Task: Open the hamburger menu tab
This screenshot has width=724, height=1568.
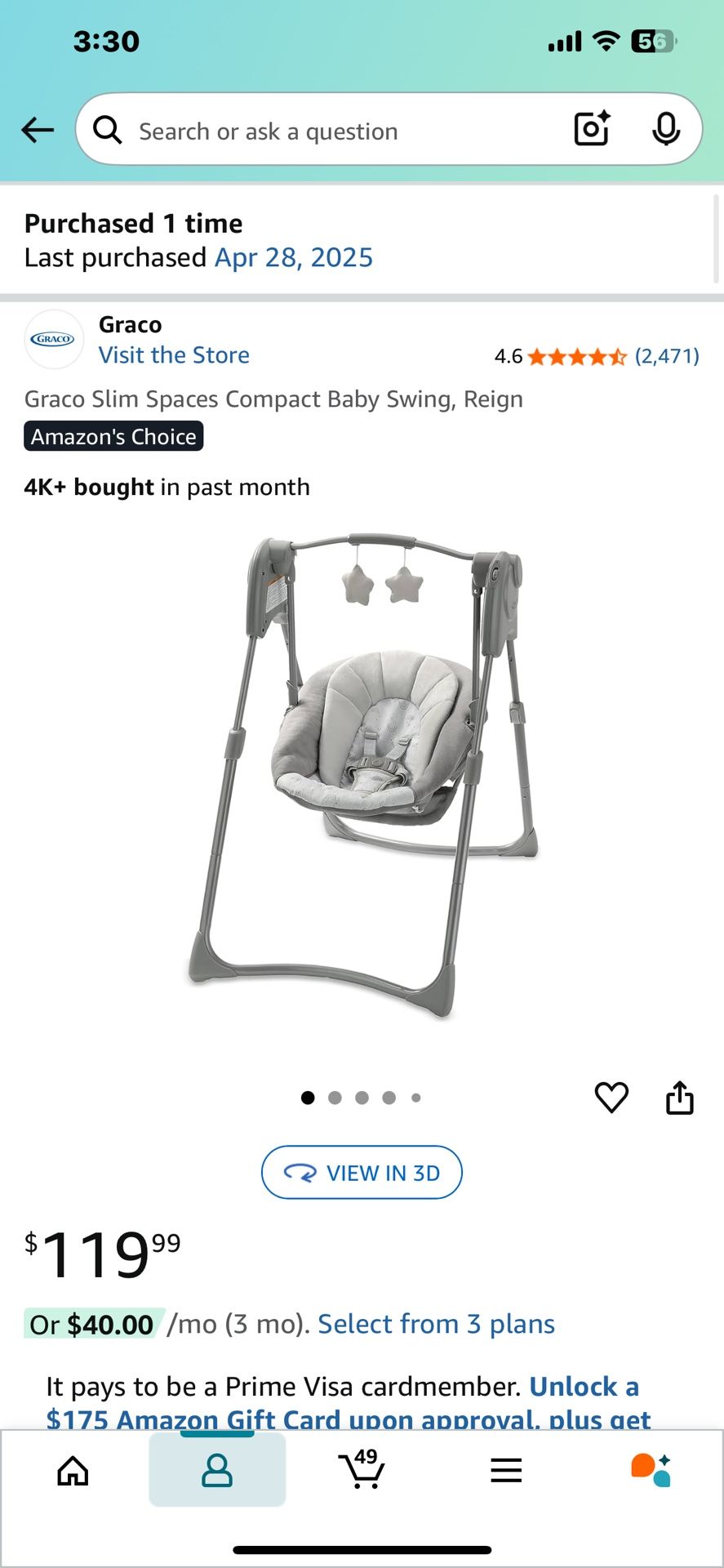Action: pyautogui.click(x=506, y=1471)
